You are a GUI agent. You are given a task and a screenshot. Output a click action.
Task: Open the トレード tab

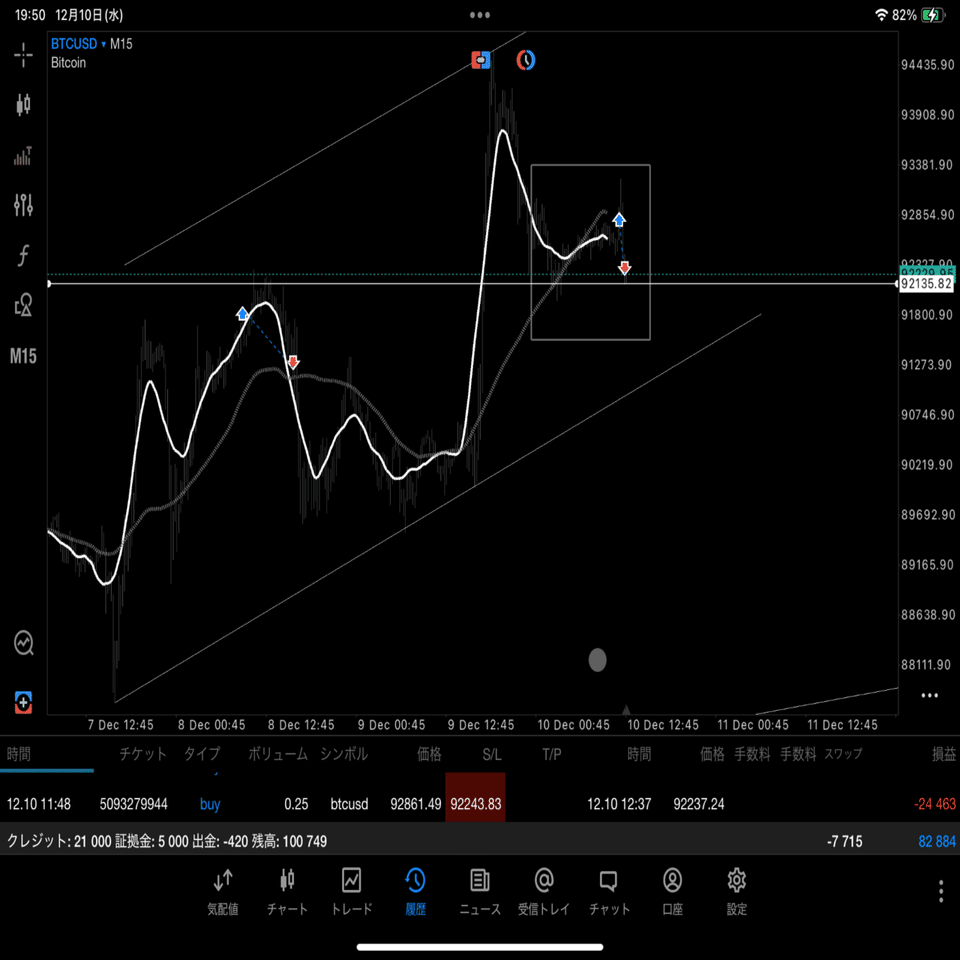(x=351, y=890)
